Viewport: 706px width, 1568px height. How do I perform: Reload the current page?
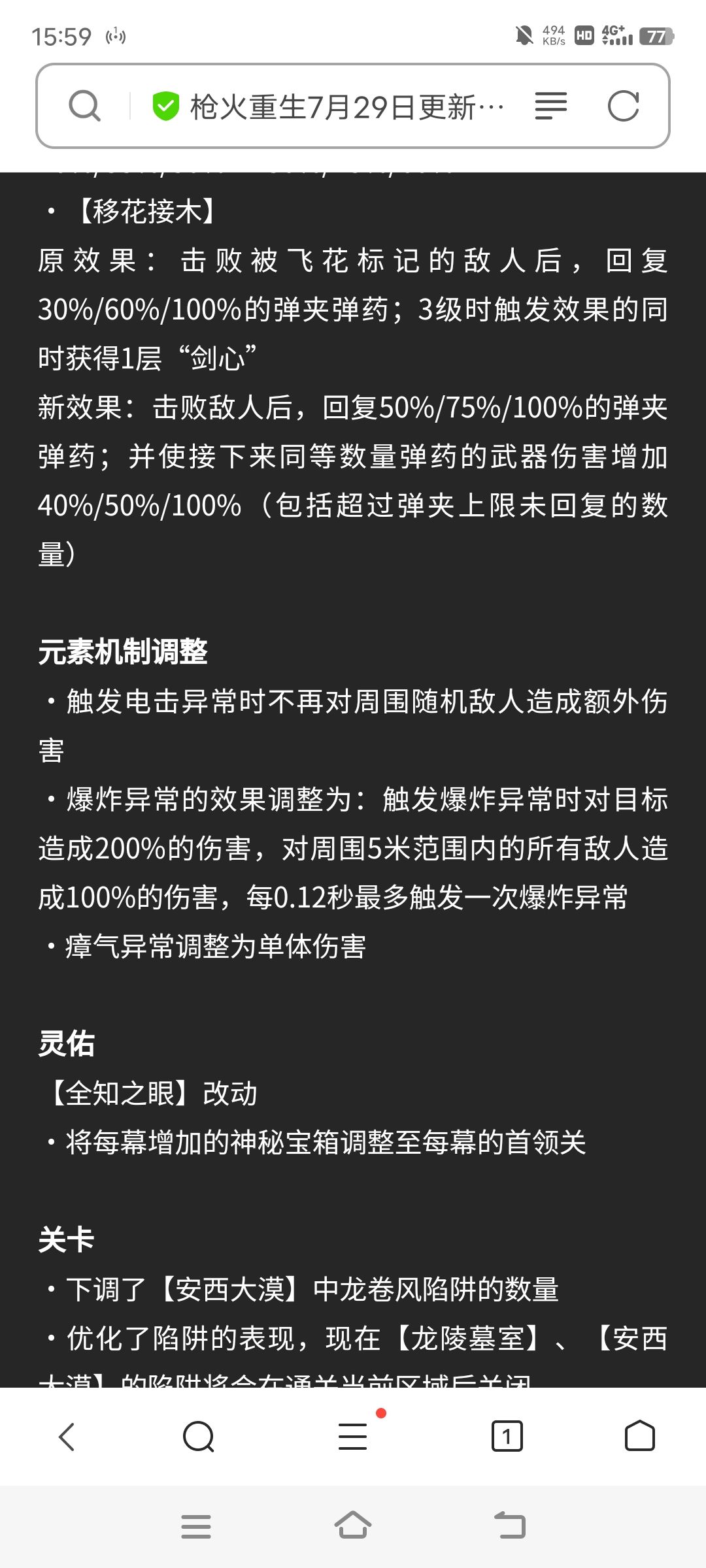coord(623,106)
